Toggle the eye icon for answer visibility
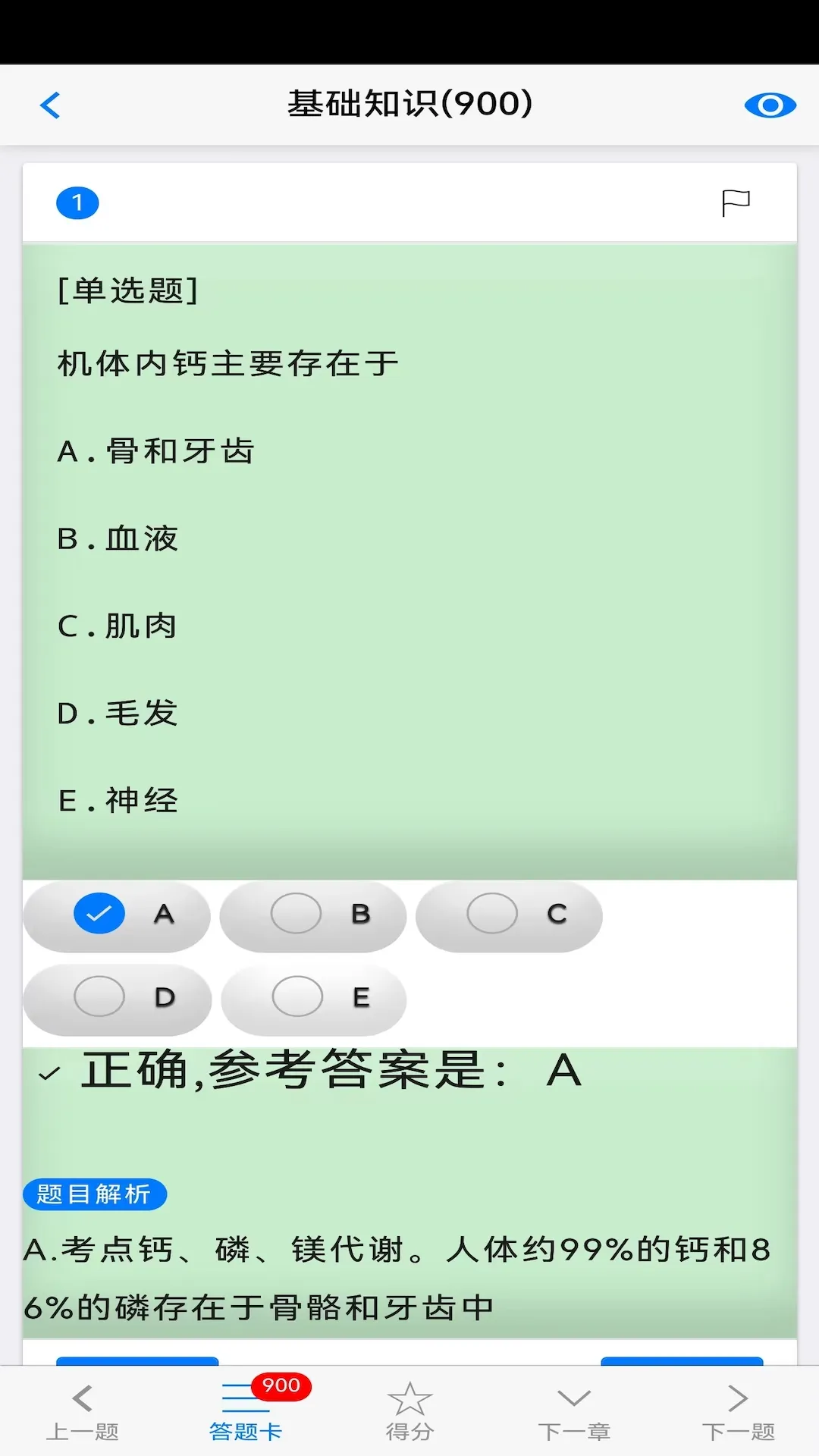 click(770, 105)
